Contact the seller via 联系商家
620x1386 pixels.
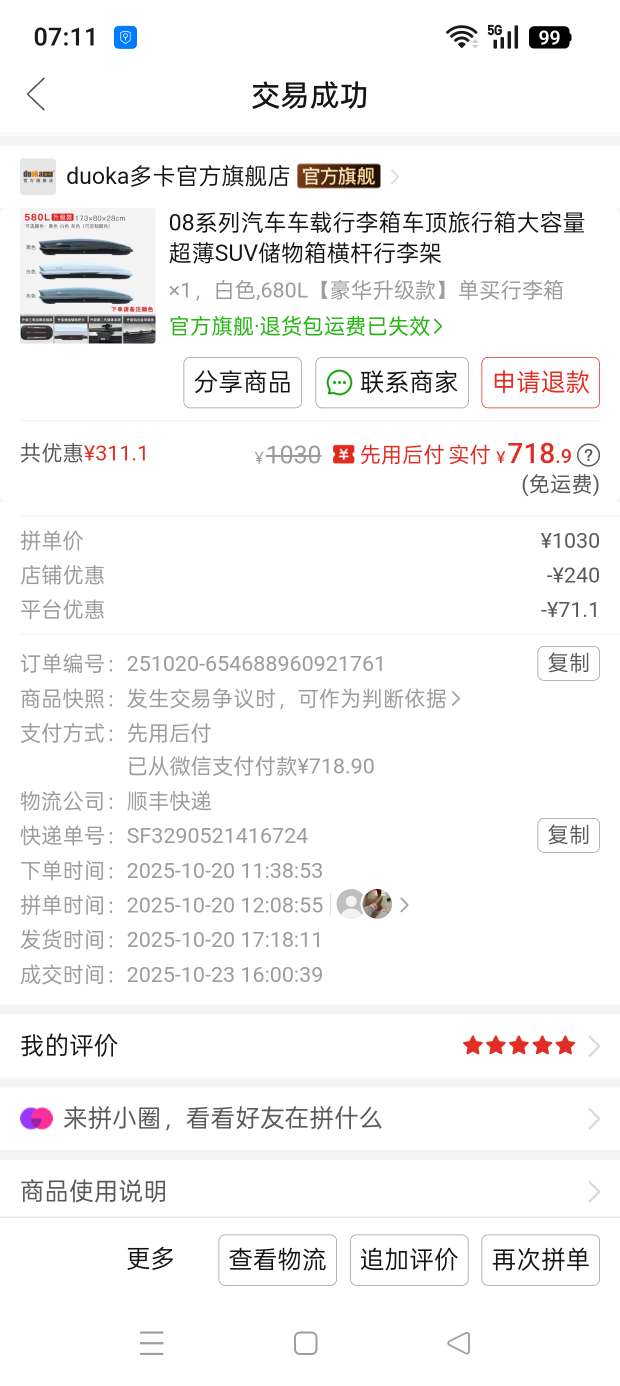click(x=392, y=382)
